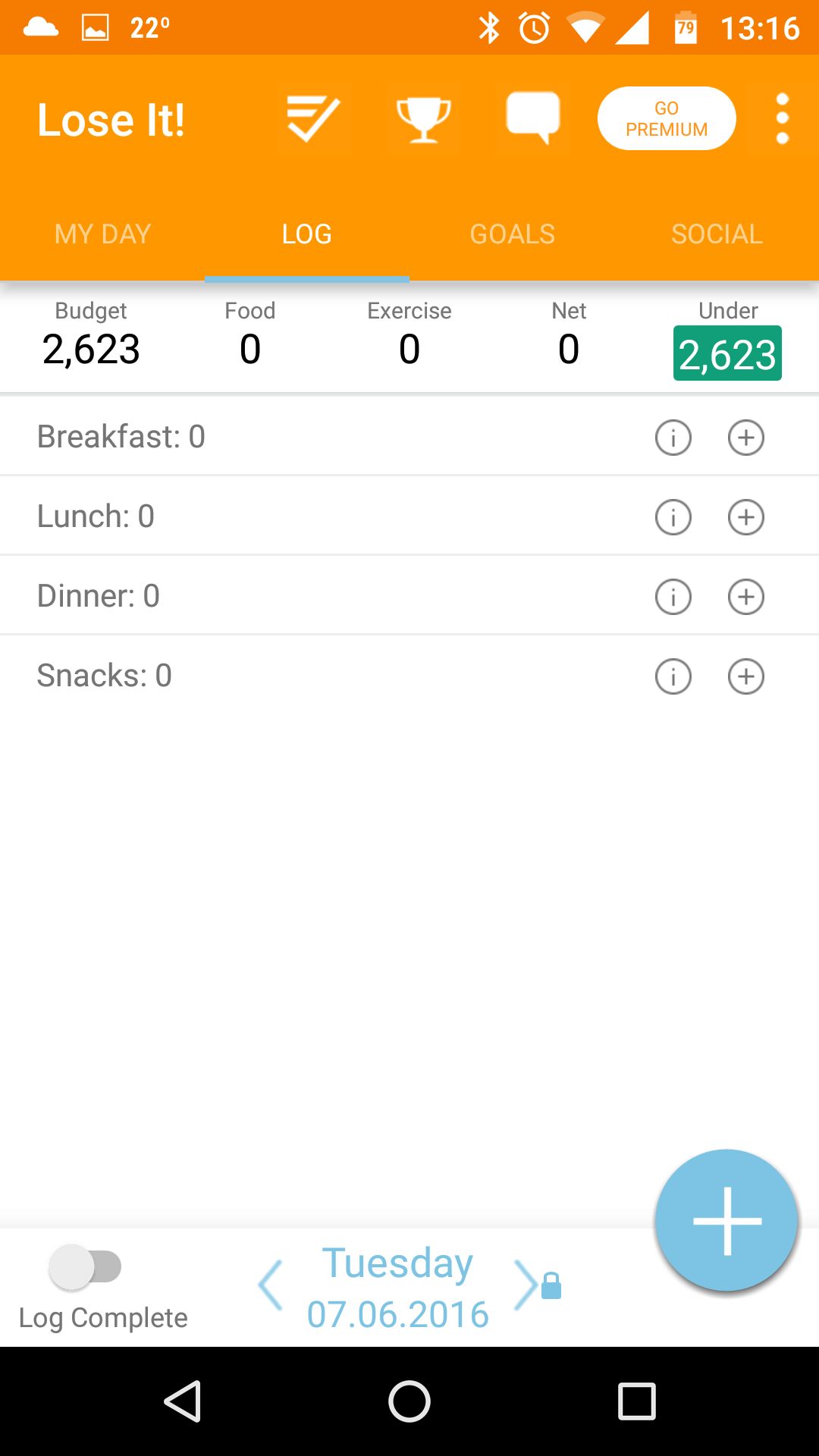Switch to the Social tab
Viewport: 819px width, 1456px height.
pos(717,234)
